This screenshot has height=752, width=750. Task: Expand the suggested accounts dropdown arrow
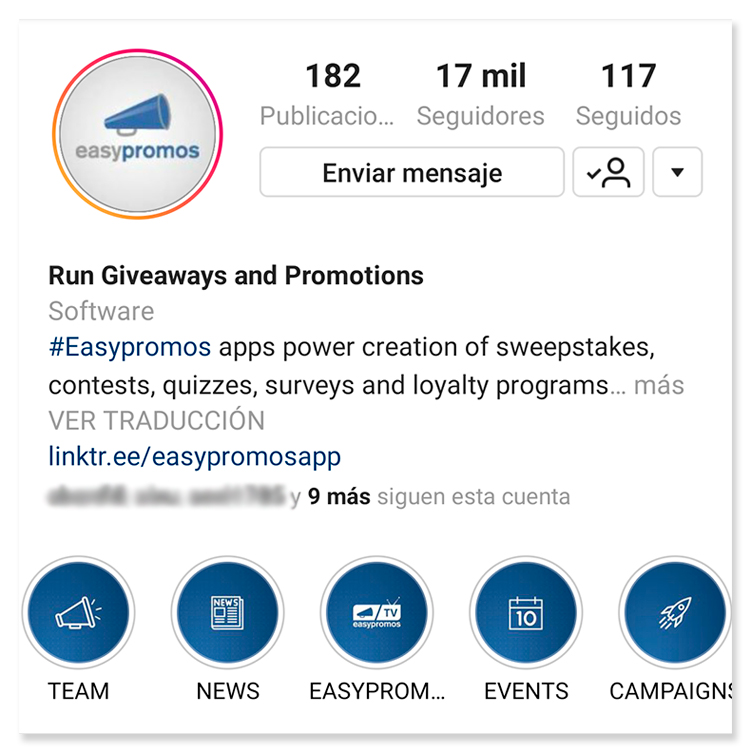click(x=677, y=173)
